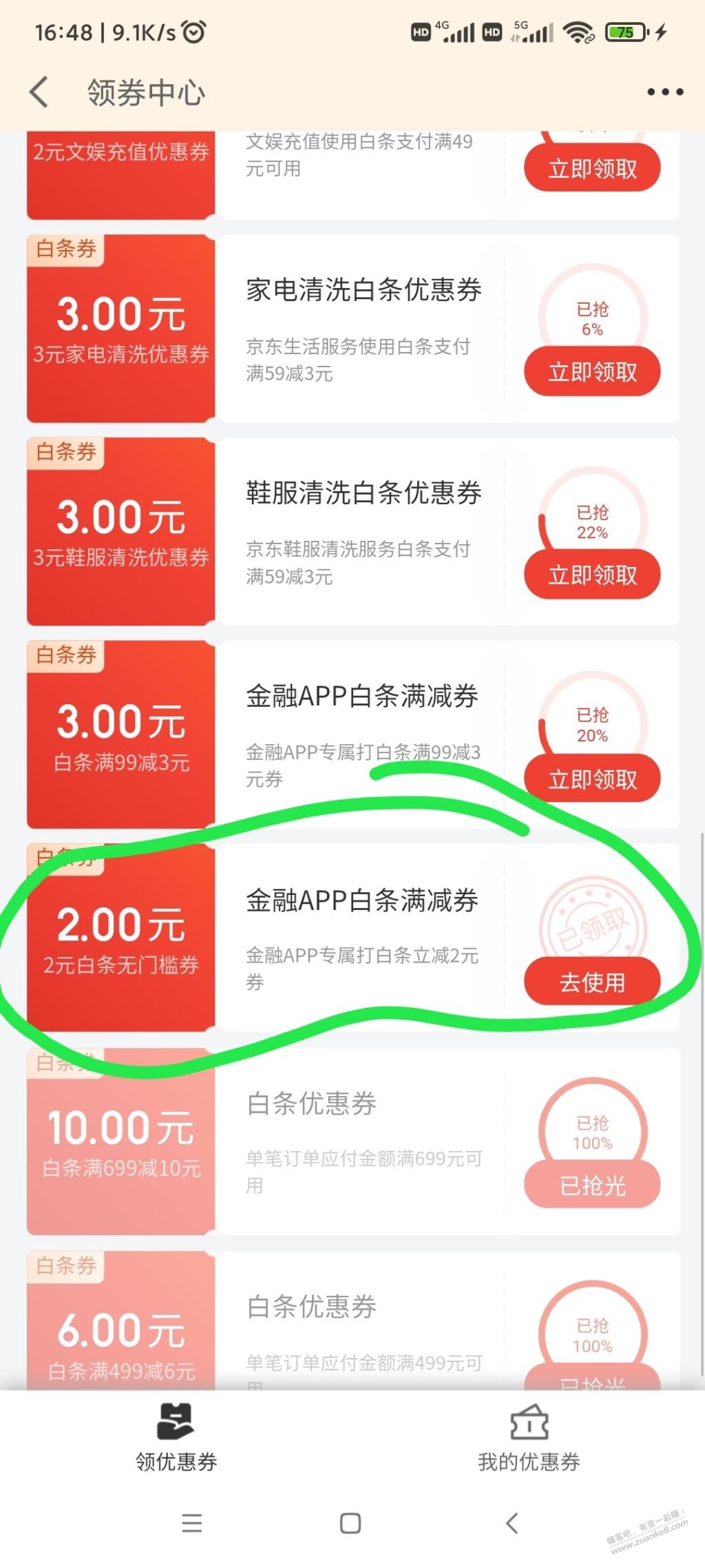Claim the 鞋服清洗白条优惠券 coupon
705x1568 pixels.
(592, 575)
